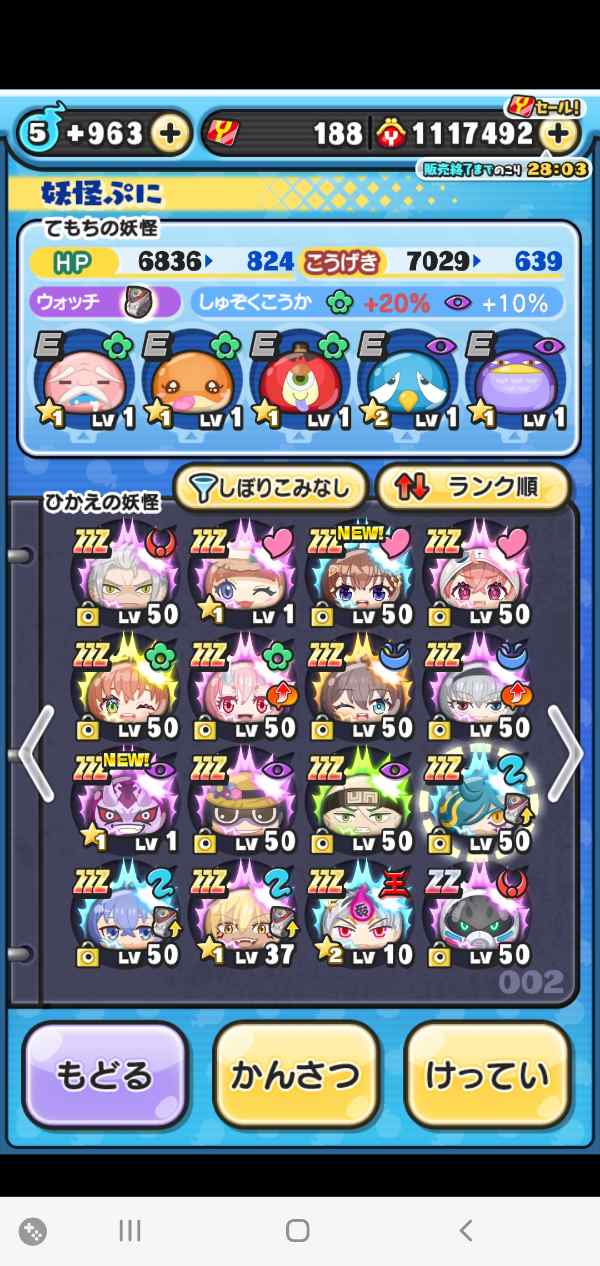The width and height of the screenshot is (600, 1266).
Task: Confirm the team with the けってい button
Action: point(487,1076)
